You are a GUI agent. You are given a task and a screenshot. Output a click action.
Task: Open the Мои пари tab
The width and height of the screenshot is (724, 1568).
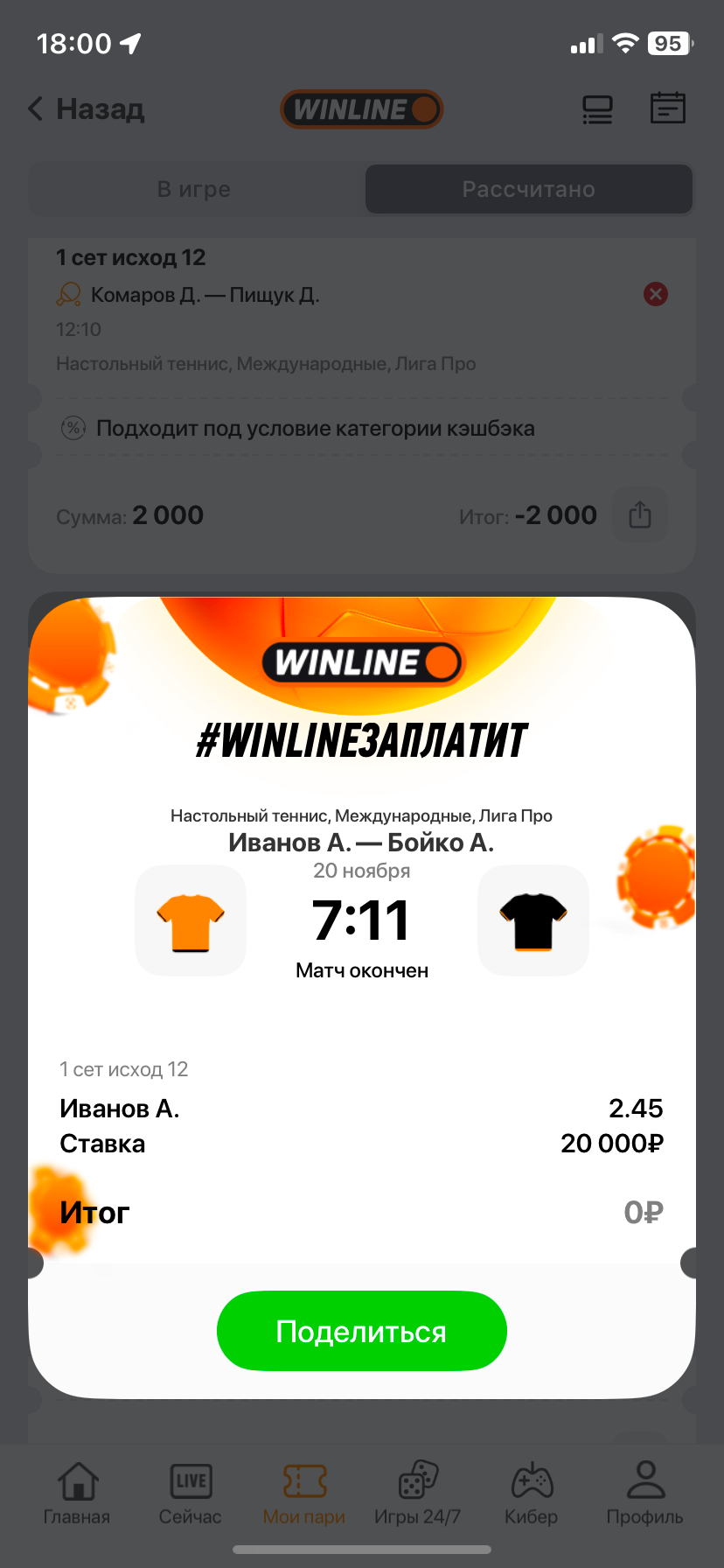coord(304,1494)
